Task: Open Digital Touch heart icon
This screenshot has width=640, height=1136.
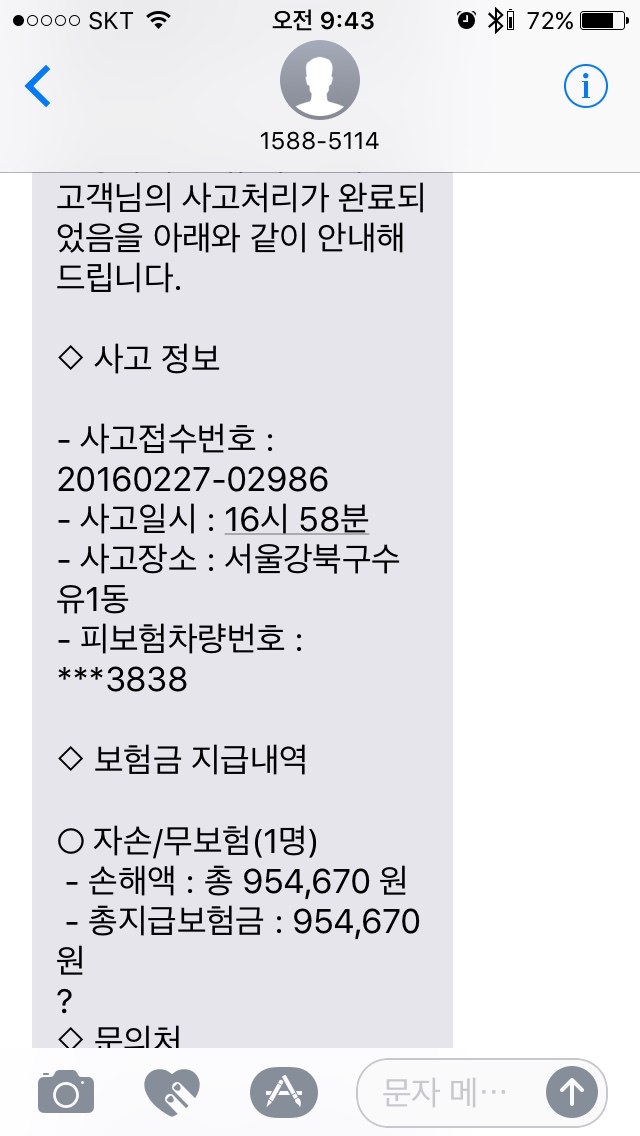Action: (172, 1091)
